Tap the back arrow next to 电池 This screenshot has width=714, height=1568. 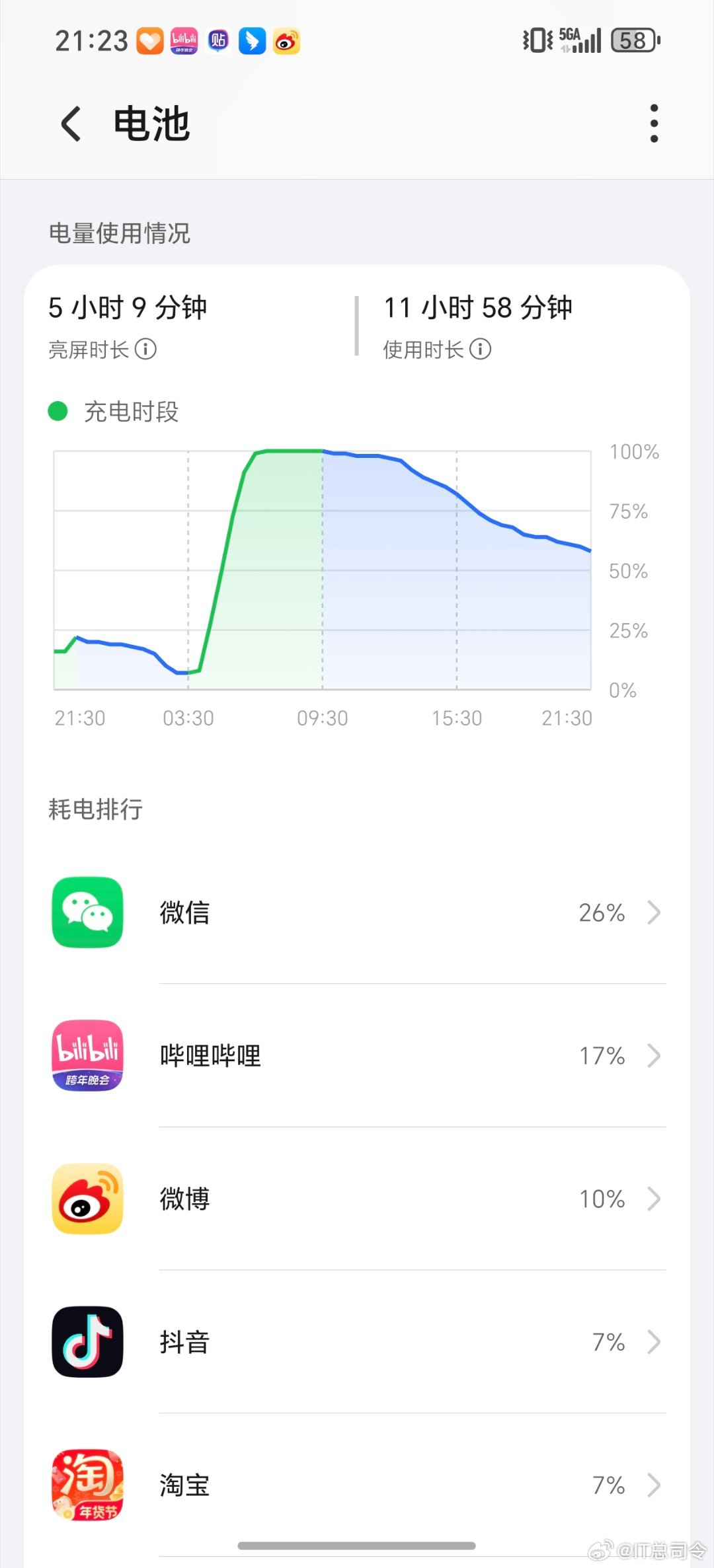(70, 124)
